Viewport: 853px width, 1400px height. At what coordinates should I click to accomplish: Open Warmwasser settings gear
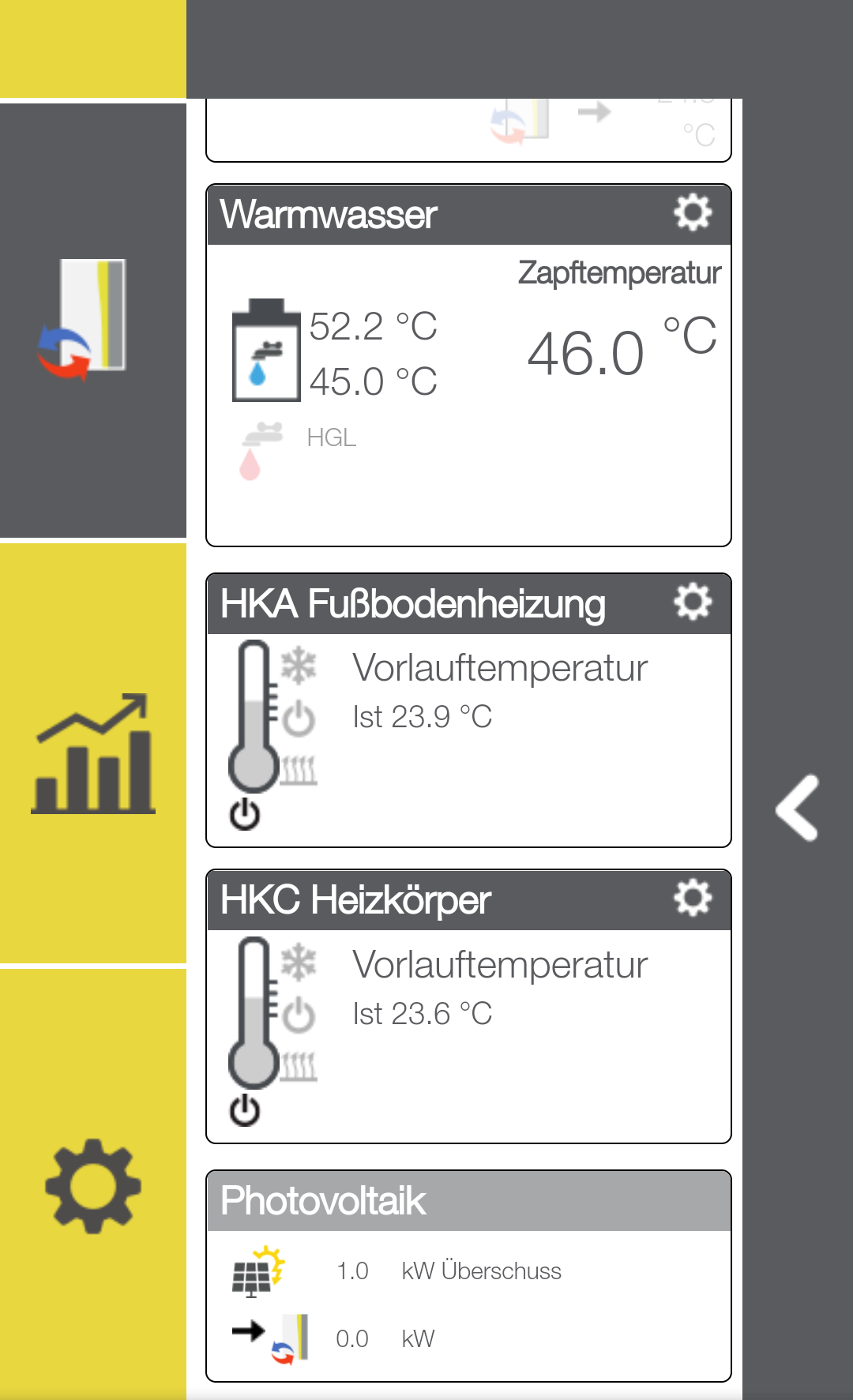693,213
